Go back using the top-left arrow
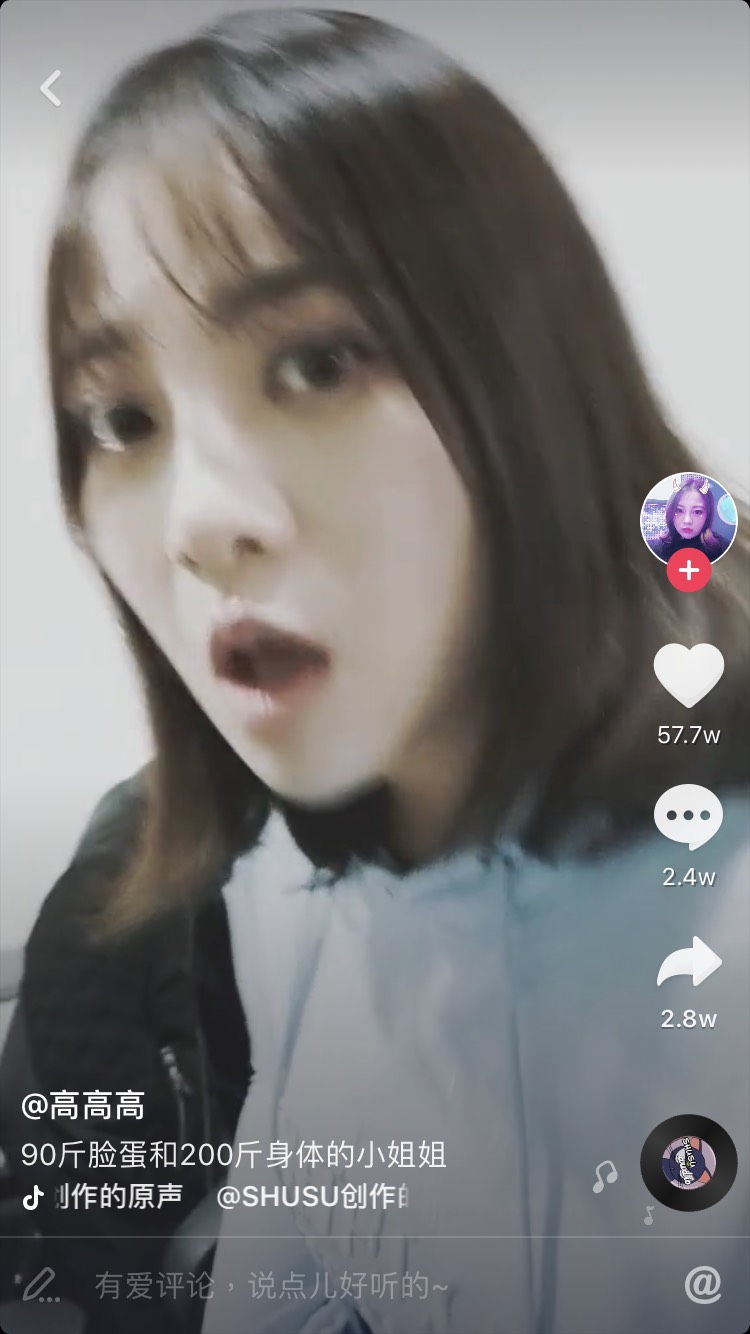Screen dimensions: 750x1334 [51, 88]
